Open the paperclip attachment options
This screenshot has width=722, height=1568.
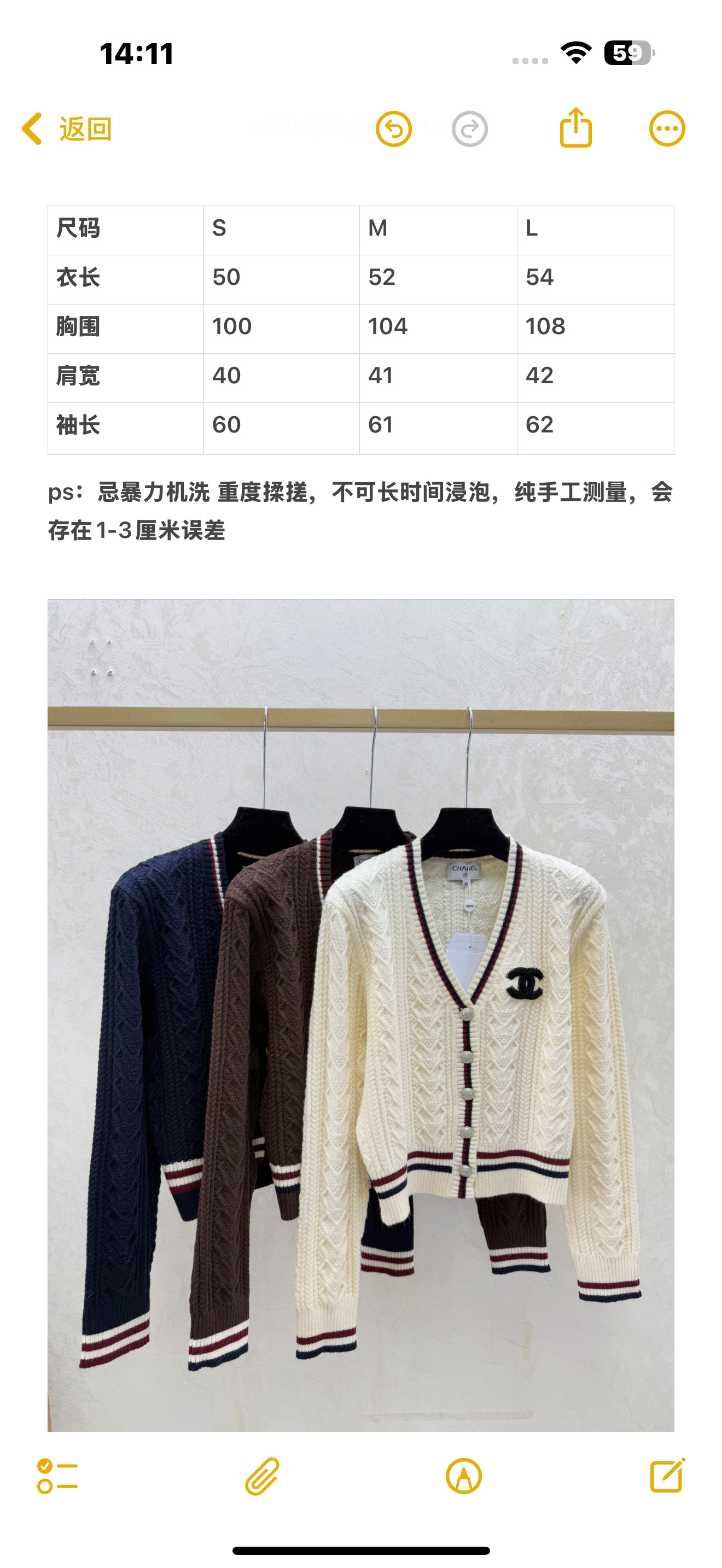pyautogui.click(x=262, y=1476)
